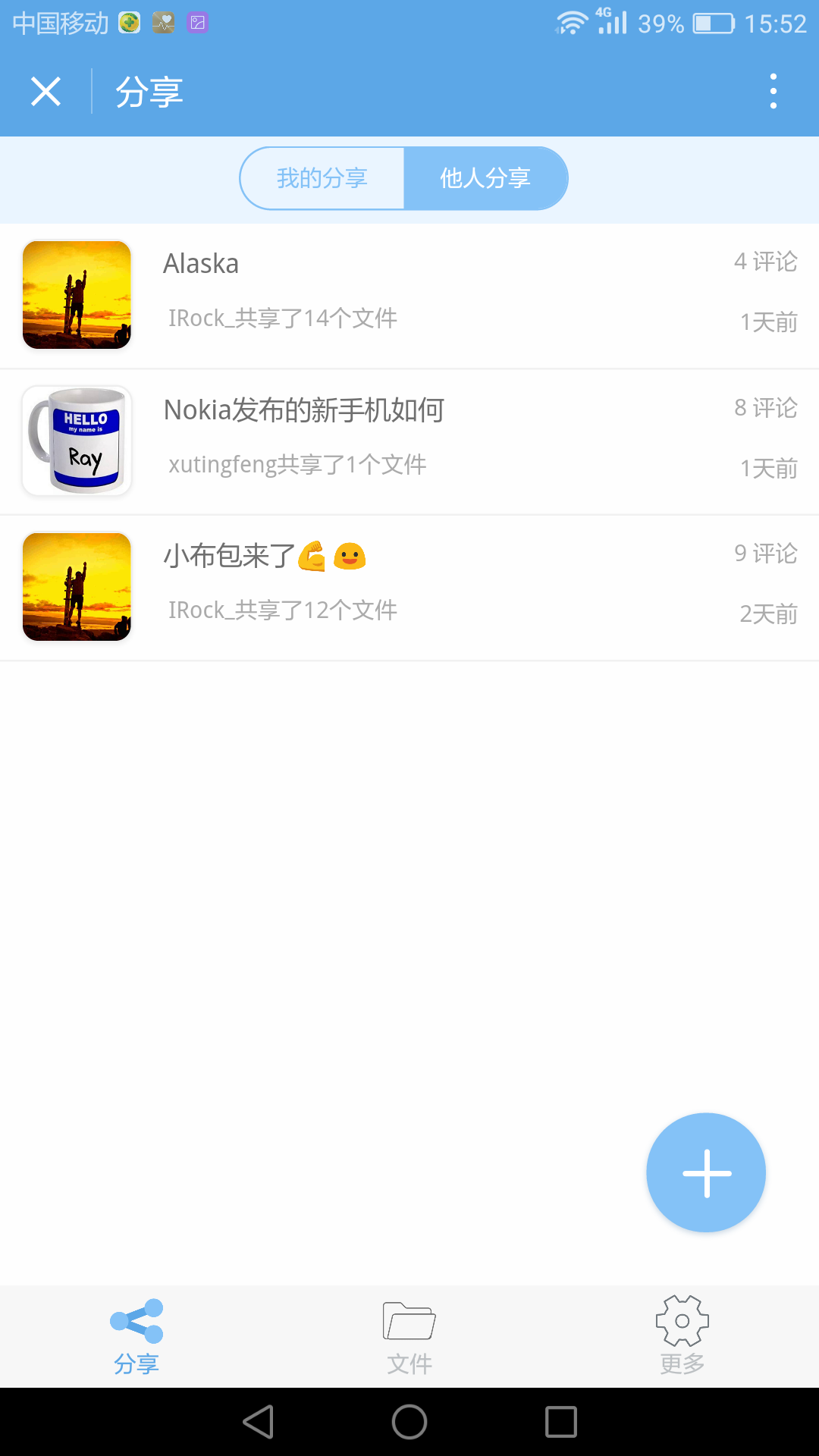The height and width of the screenshot is (1456, 819).
Task: Switch to the 我的分享 tab
Action: [x=322, y=178]
